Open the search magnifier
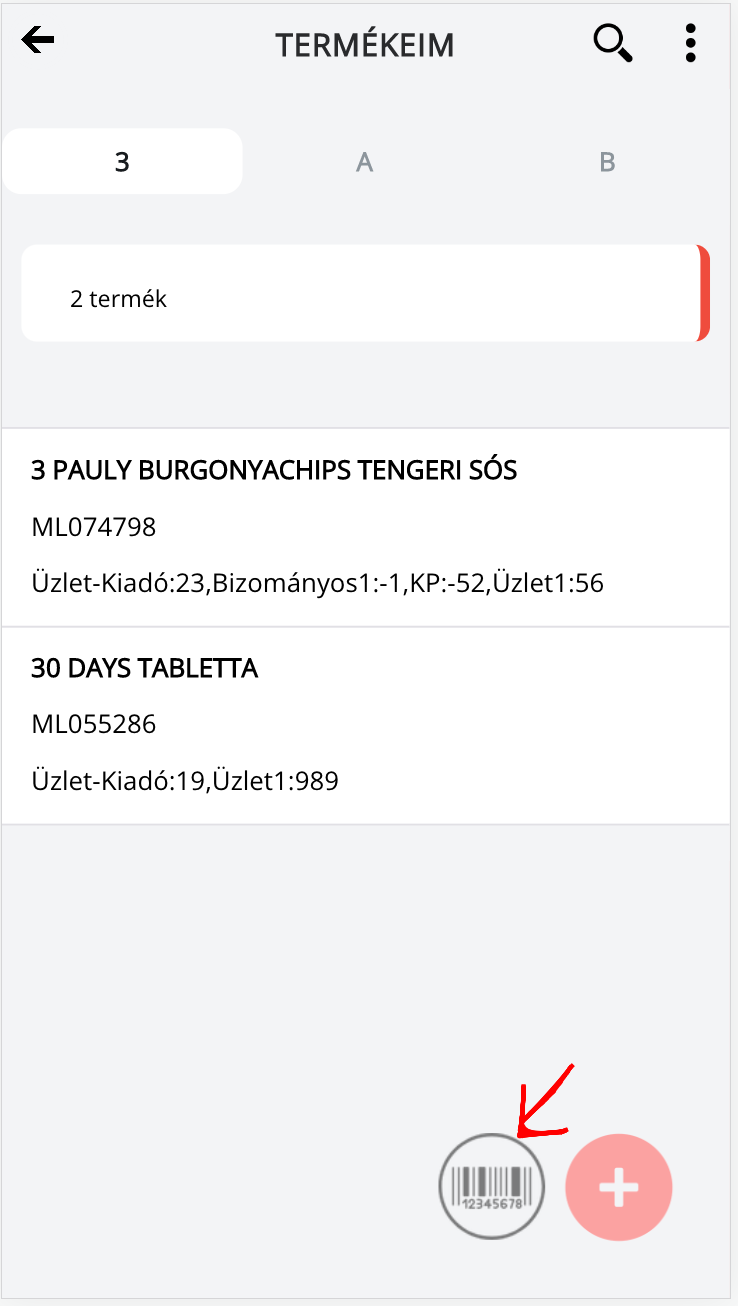 [x=613, y=44]
